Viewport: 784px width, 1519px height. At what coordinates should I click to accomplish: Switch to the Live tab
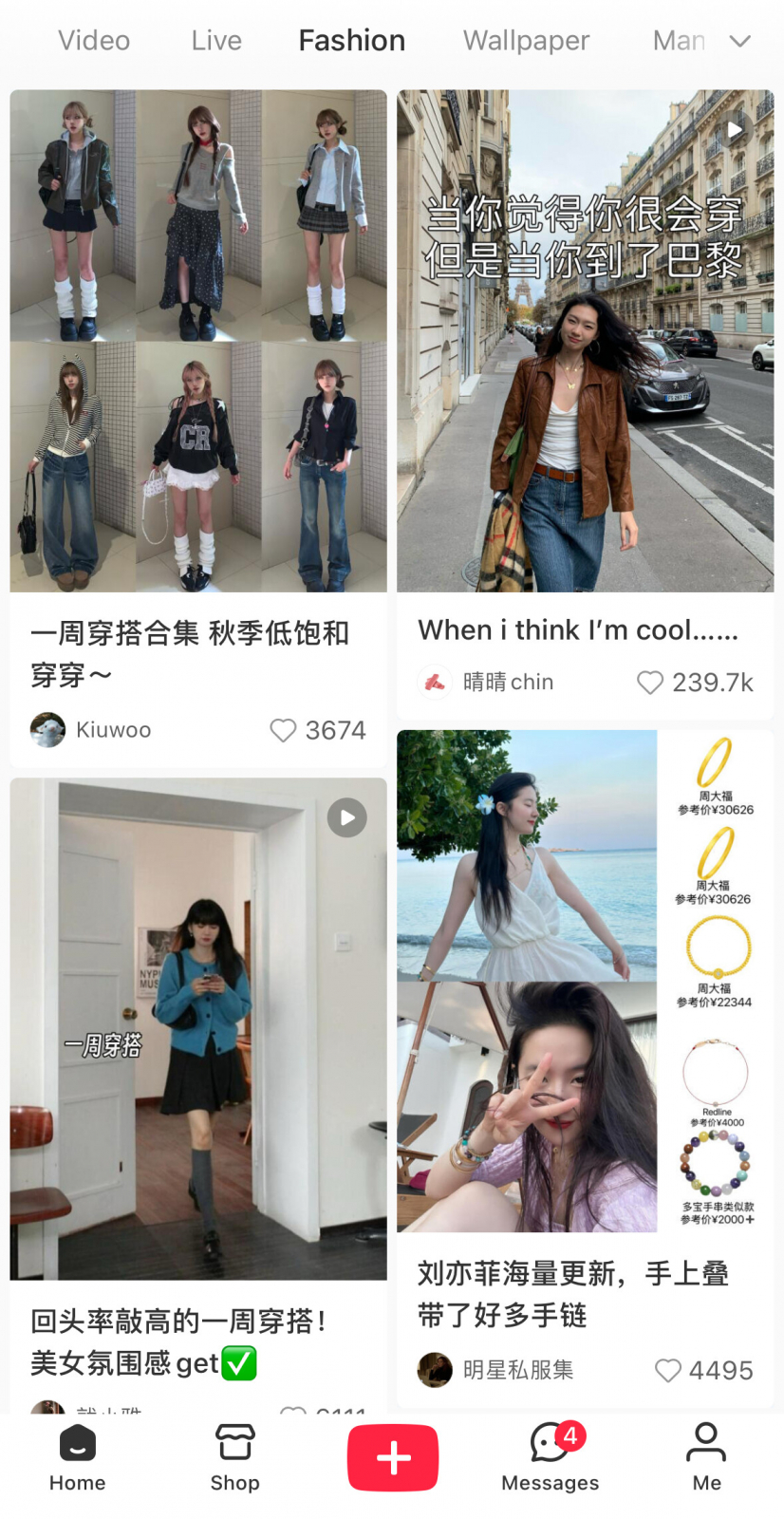click(x=216, y=41)
